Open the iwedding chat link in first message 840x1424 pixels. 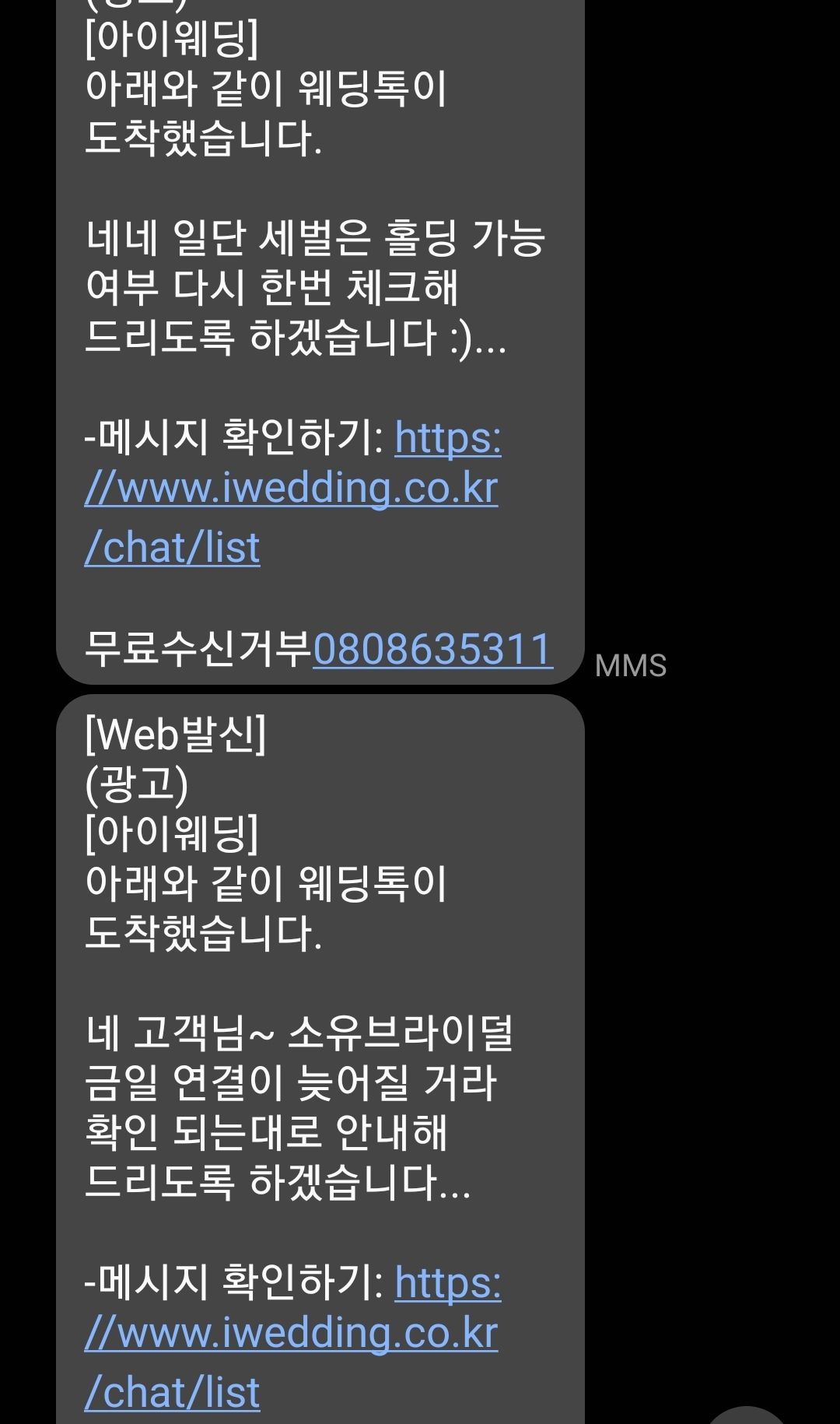pos(291,490)
